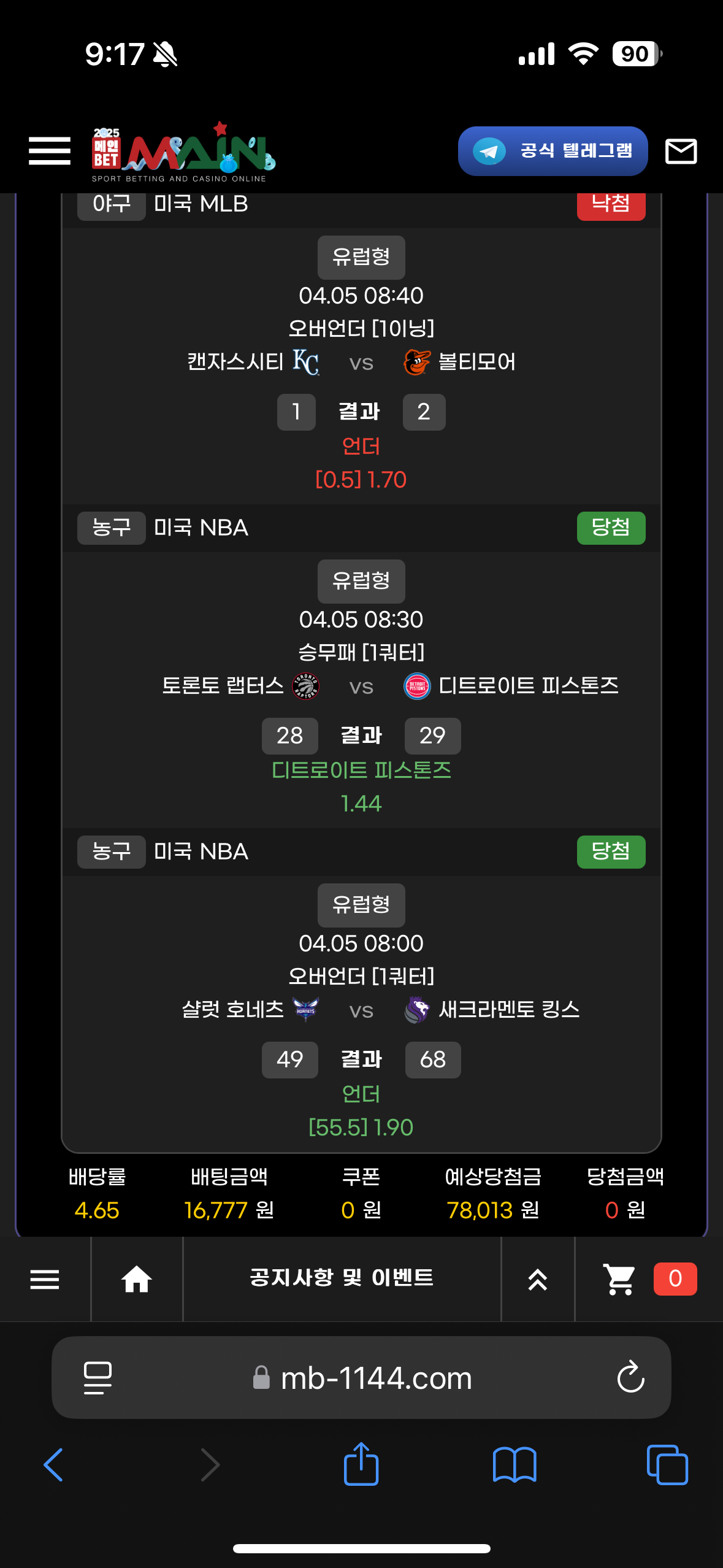Go back in the browser
This screenshot has height=1568, width=723.
coord(53,1465)
